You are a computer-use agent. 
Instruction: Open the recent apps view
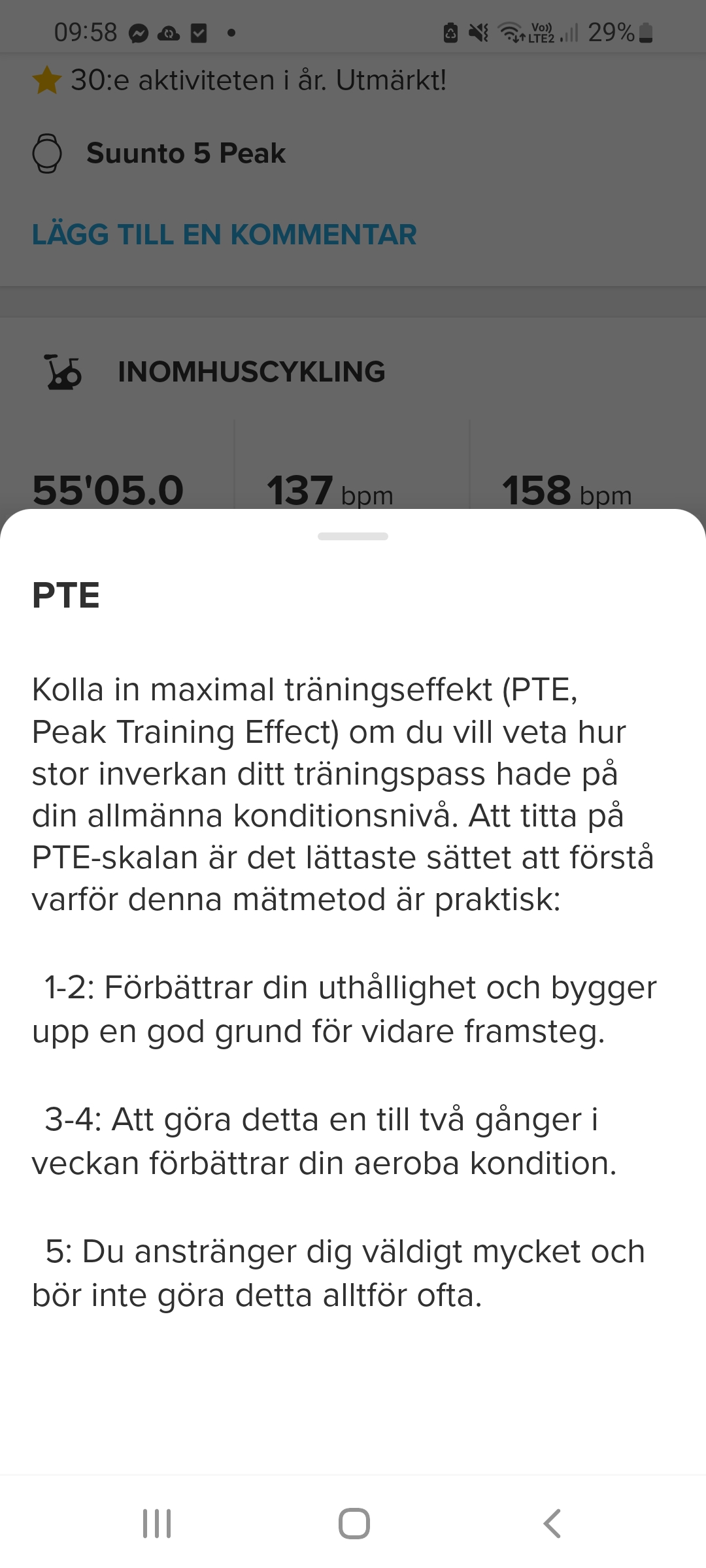pos(157,1524)
